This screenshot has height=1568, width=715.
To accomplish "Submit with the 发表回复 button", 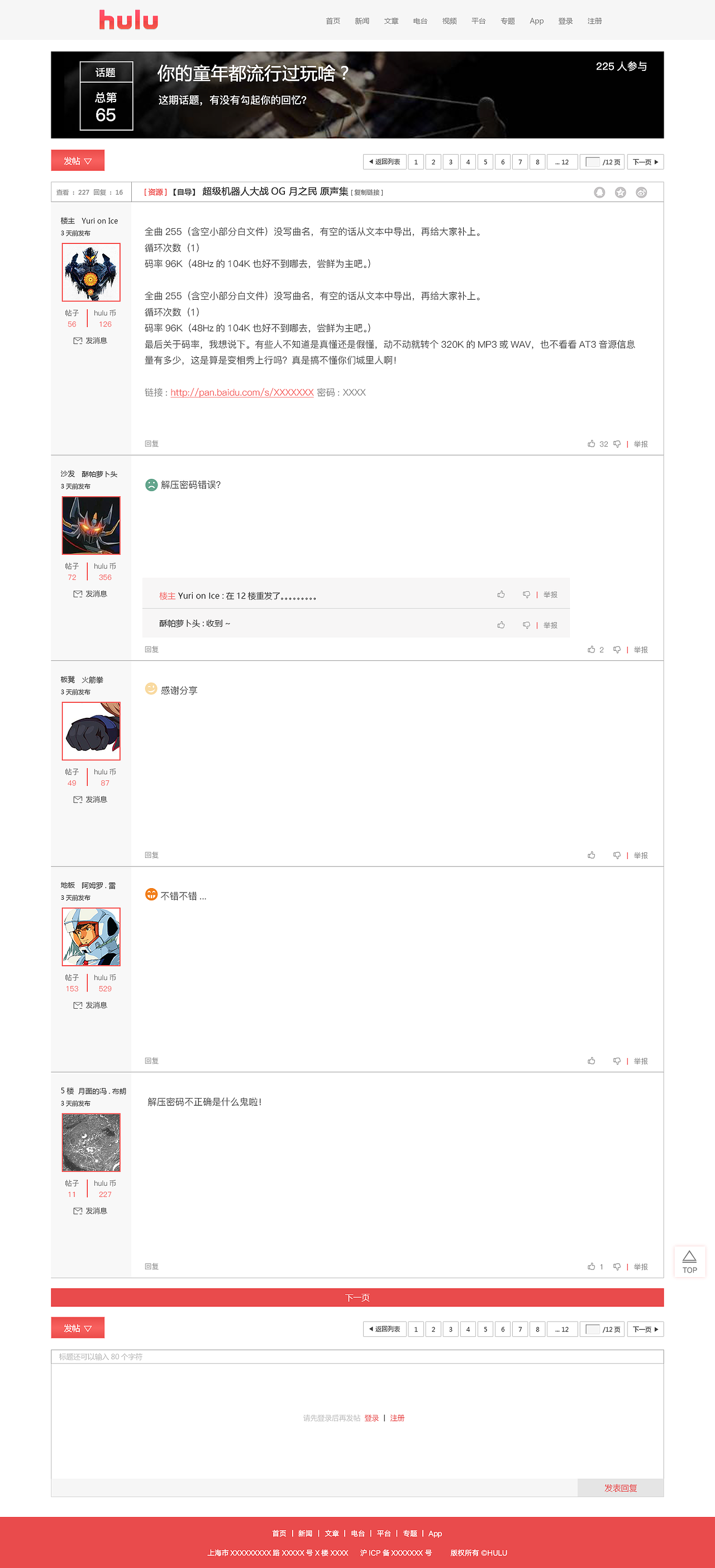I will [x=620, y=1488].
